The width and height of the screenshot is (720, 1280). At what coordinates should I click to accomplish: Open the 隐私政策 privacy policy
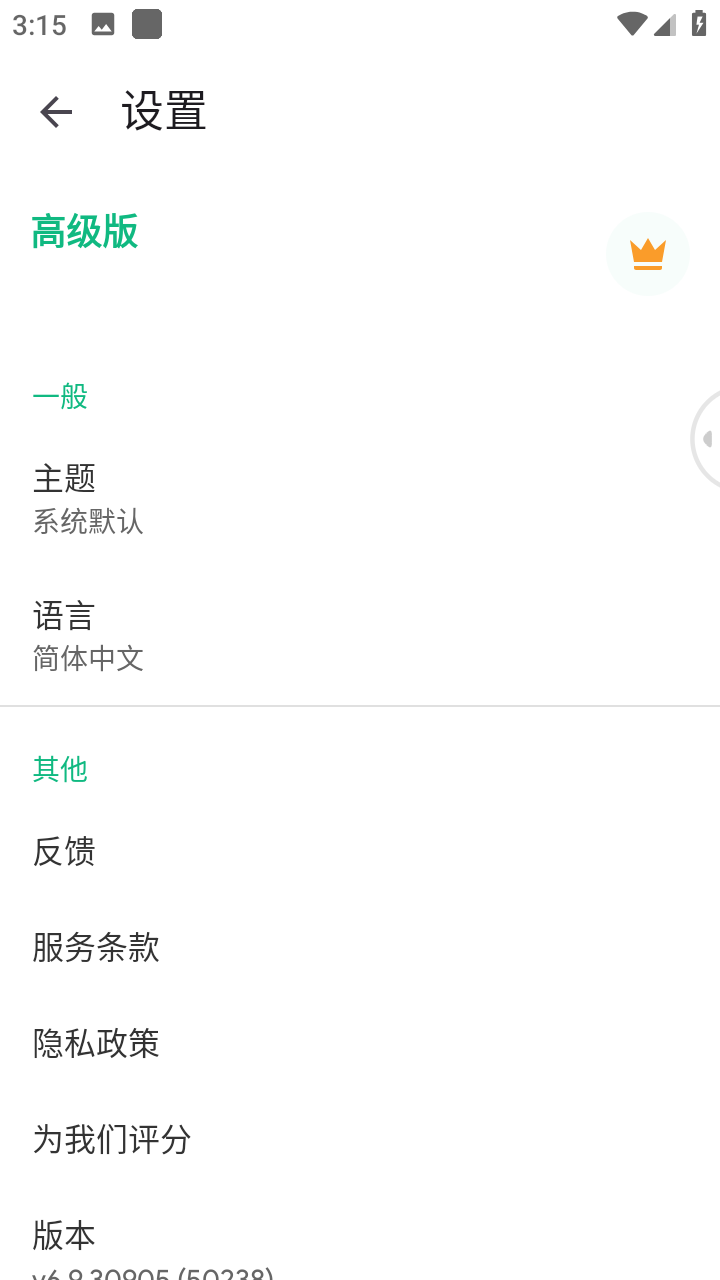pos(360,1044)
